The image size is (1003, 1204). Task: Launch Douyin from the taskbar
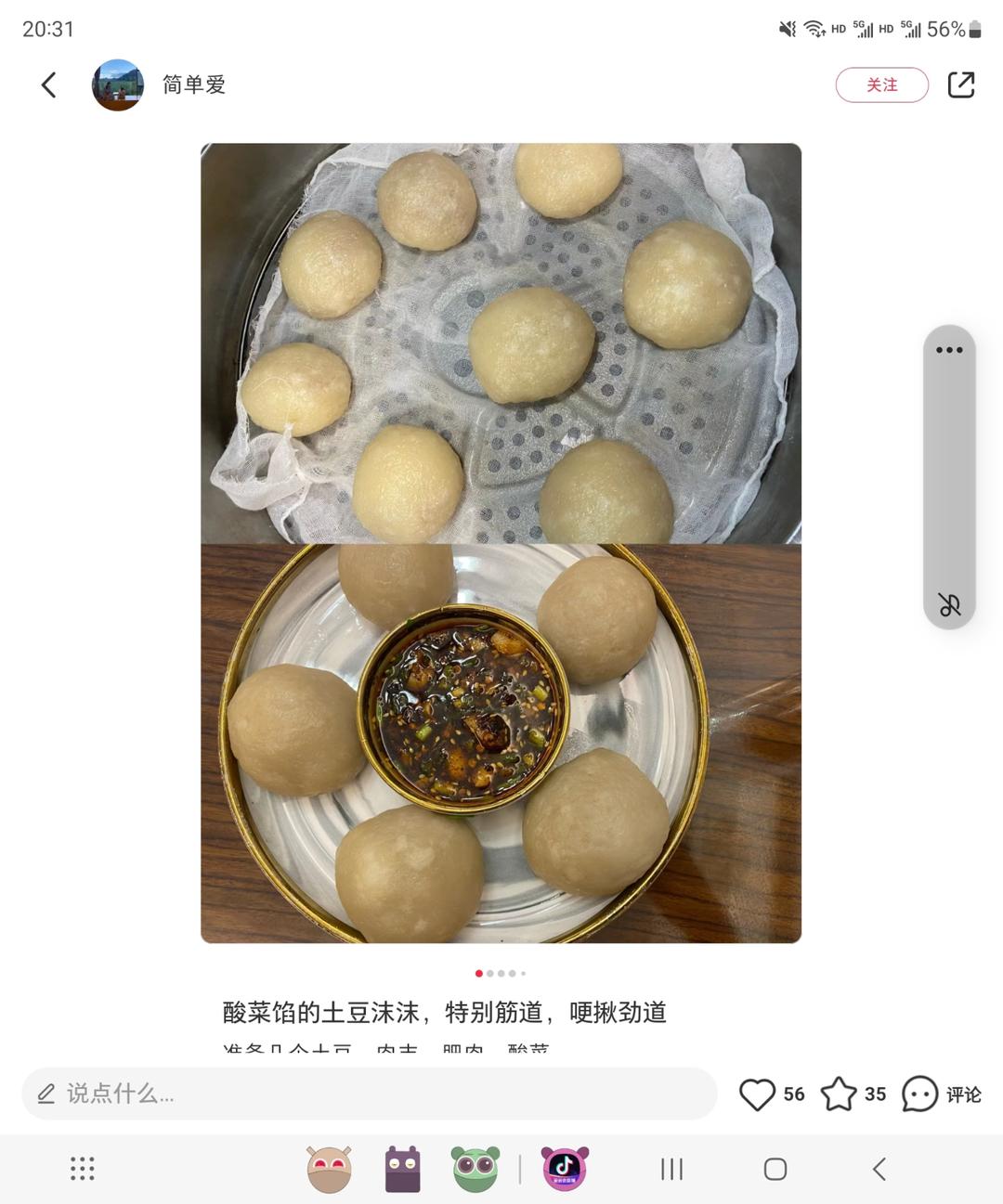565,1168
